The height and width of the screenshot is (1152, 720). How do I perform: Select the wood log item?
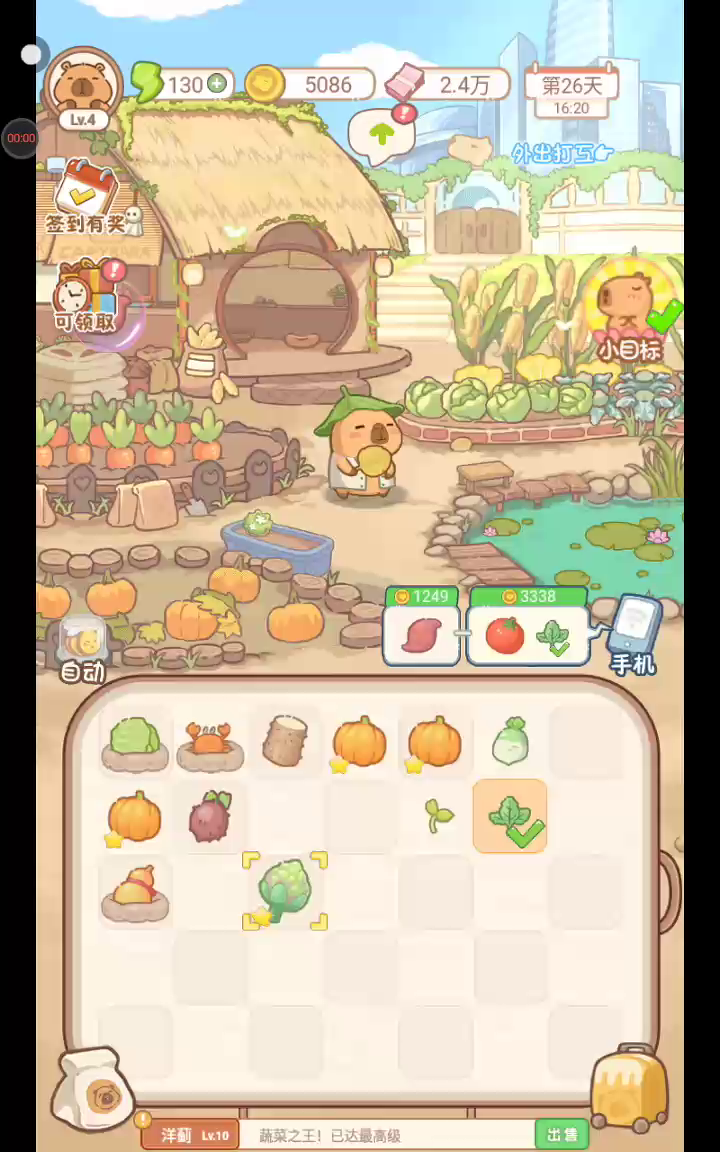(284, 742)
